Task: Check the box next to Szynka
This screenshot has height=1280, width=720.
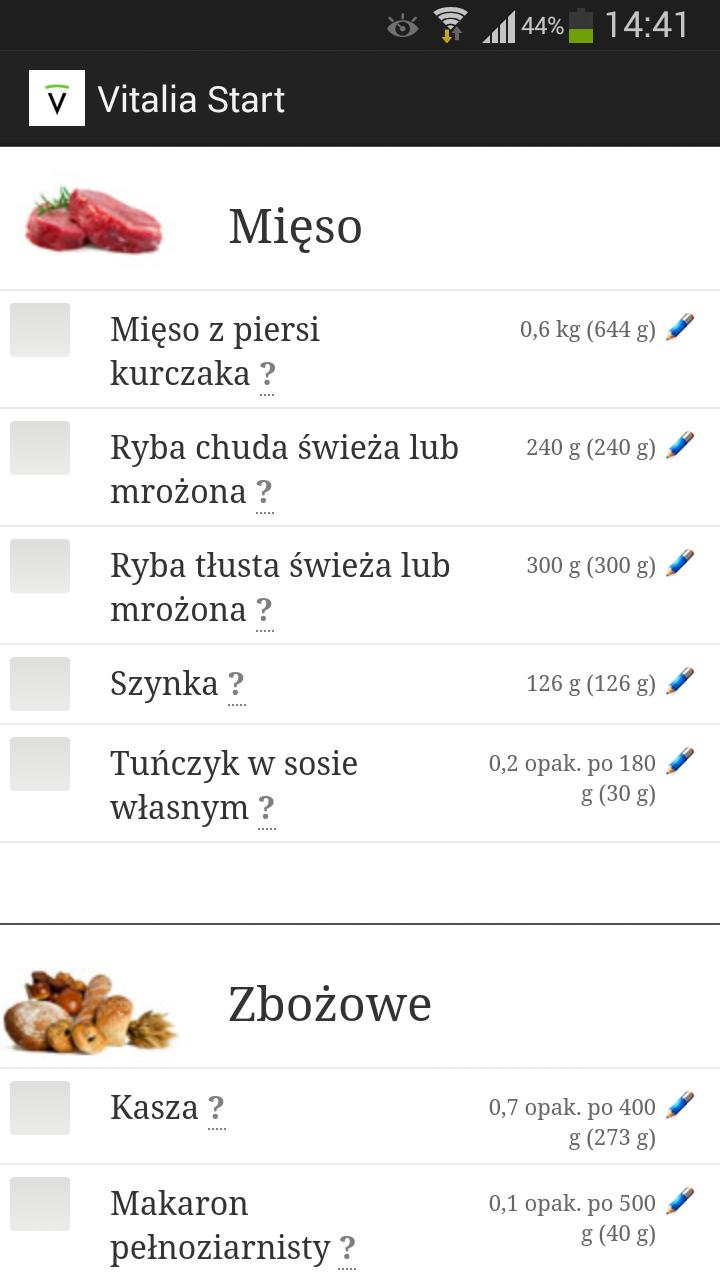Action: [x=40, y=683]
